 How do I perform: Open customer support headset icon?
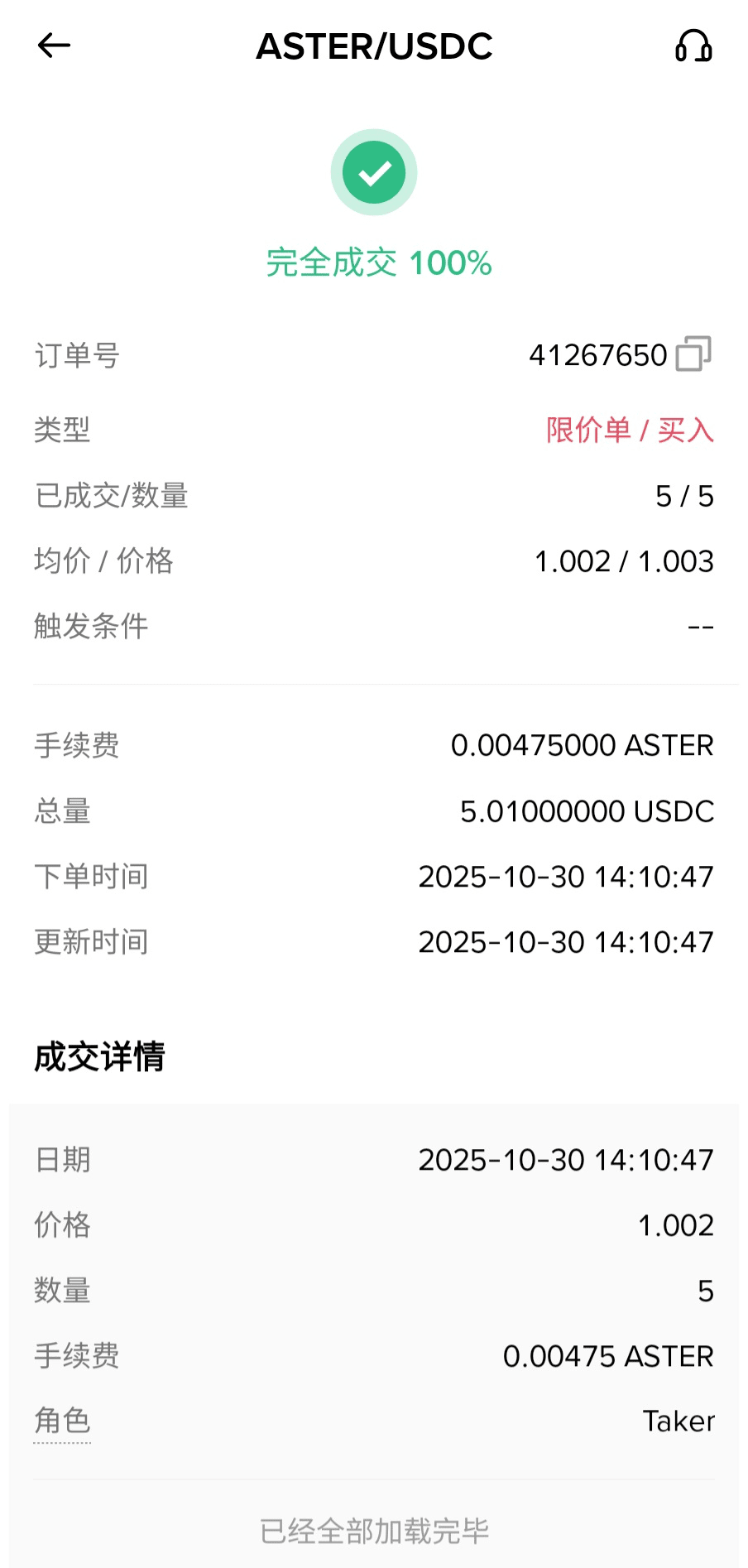pos(693,46)
